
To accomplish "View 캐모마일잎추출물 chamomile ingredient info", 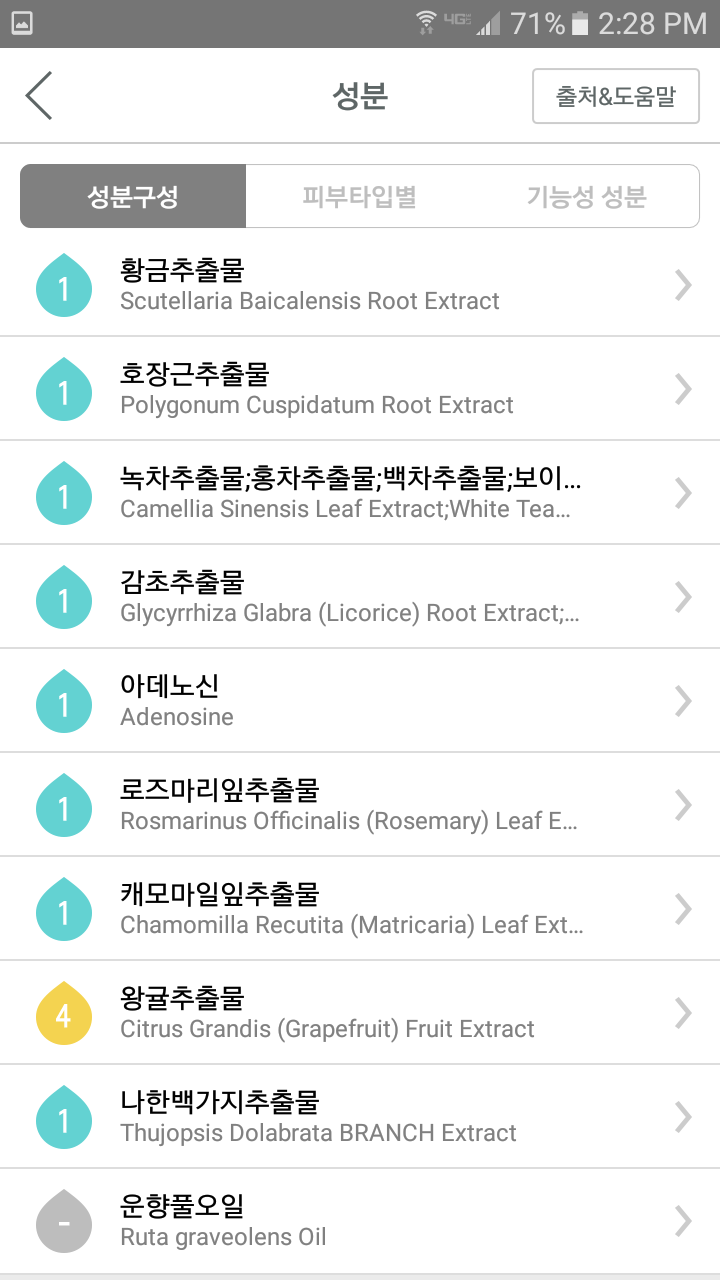I will 360,909.
